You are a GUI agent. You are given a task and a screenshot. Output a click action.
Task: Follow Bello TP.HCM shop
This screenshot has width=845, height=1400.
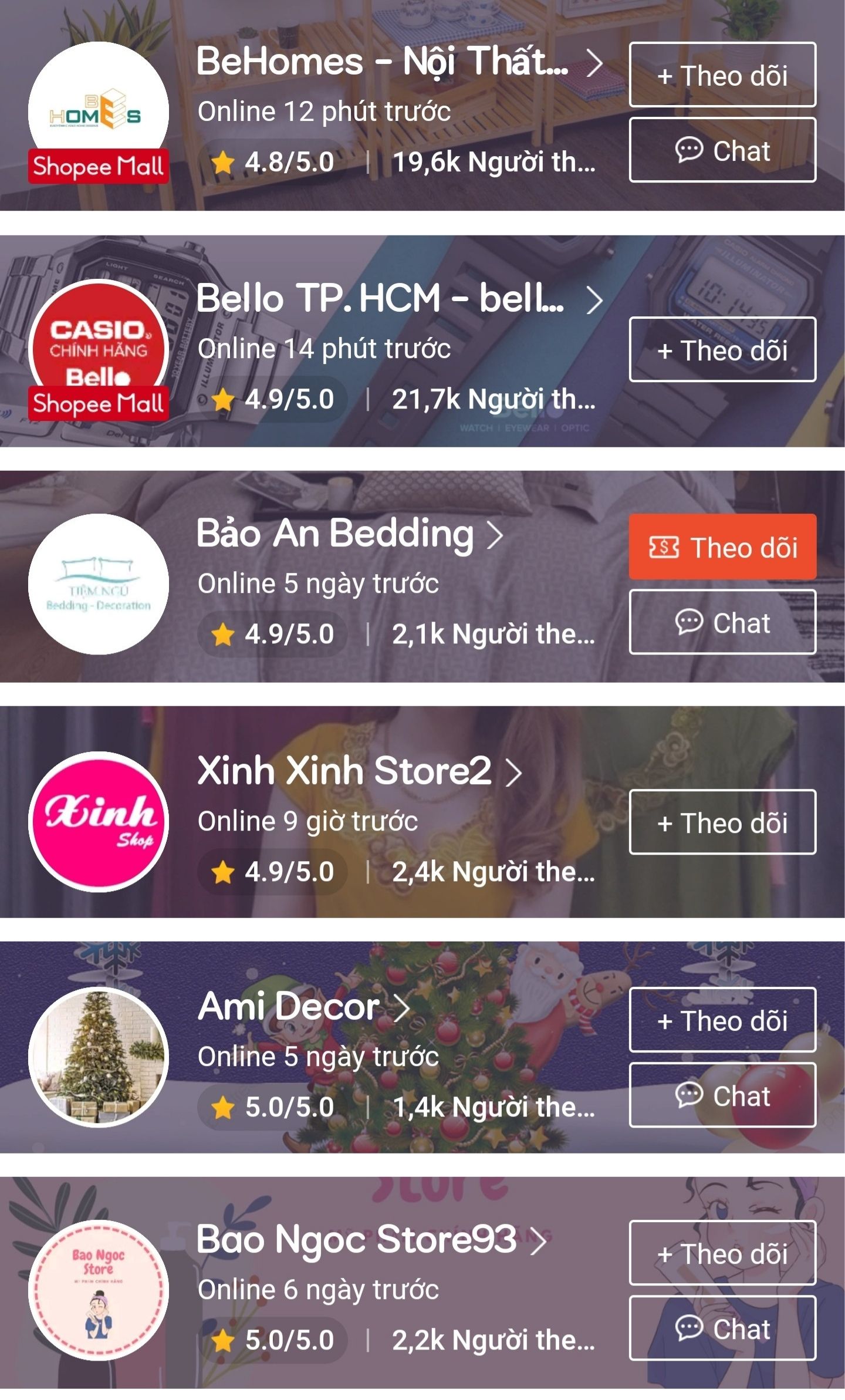click(x=722, y=350)
